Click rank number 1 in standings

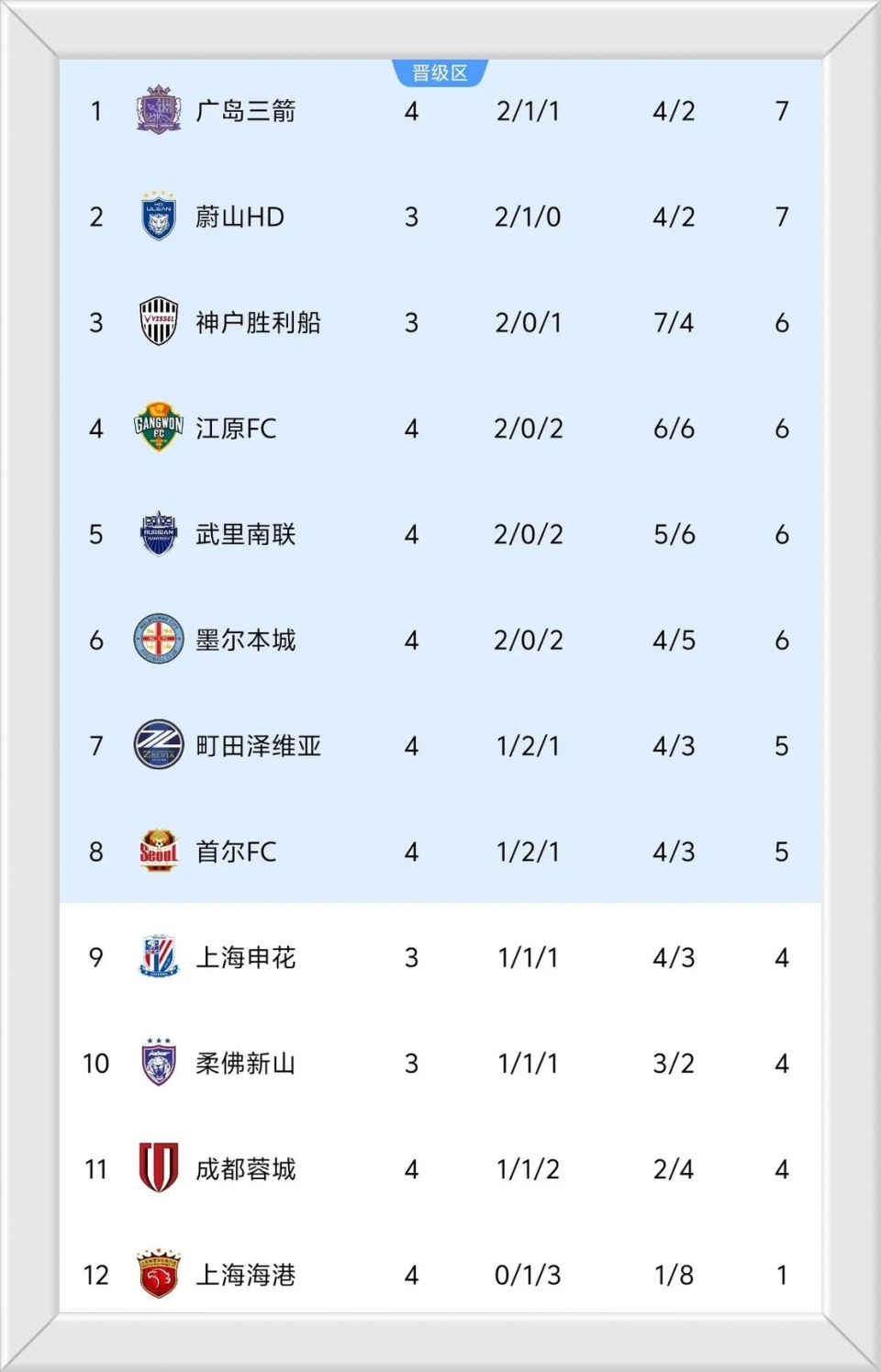[95, 110]
